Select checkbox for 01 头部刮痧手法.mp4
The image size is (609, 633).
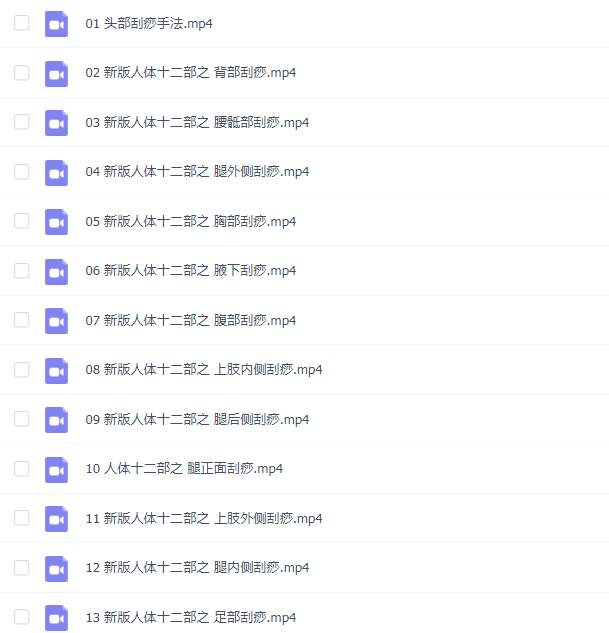point(22,23)
